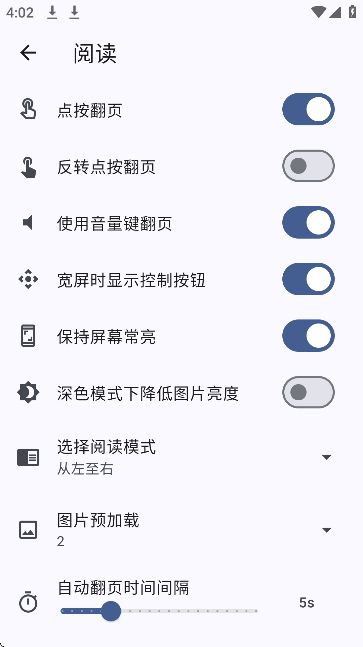Enable 深色模式下降低图片亮度

click(308, 392)
